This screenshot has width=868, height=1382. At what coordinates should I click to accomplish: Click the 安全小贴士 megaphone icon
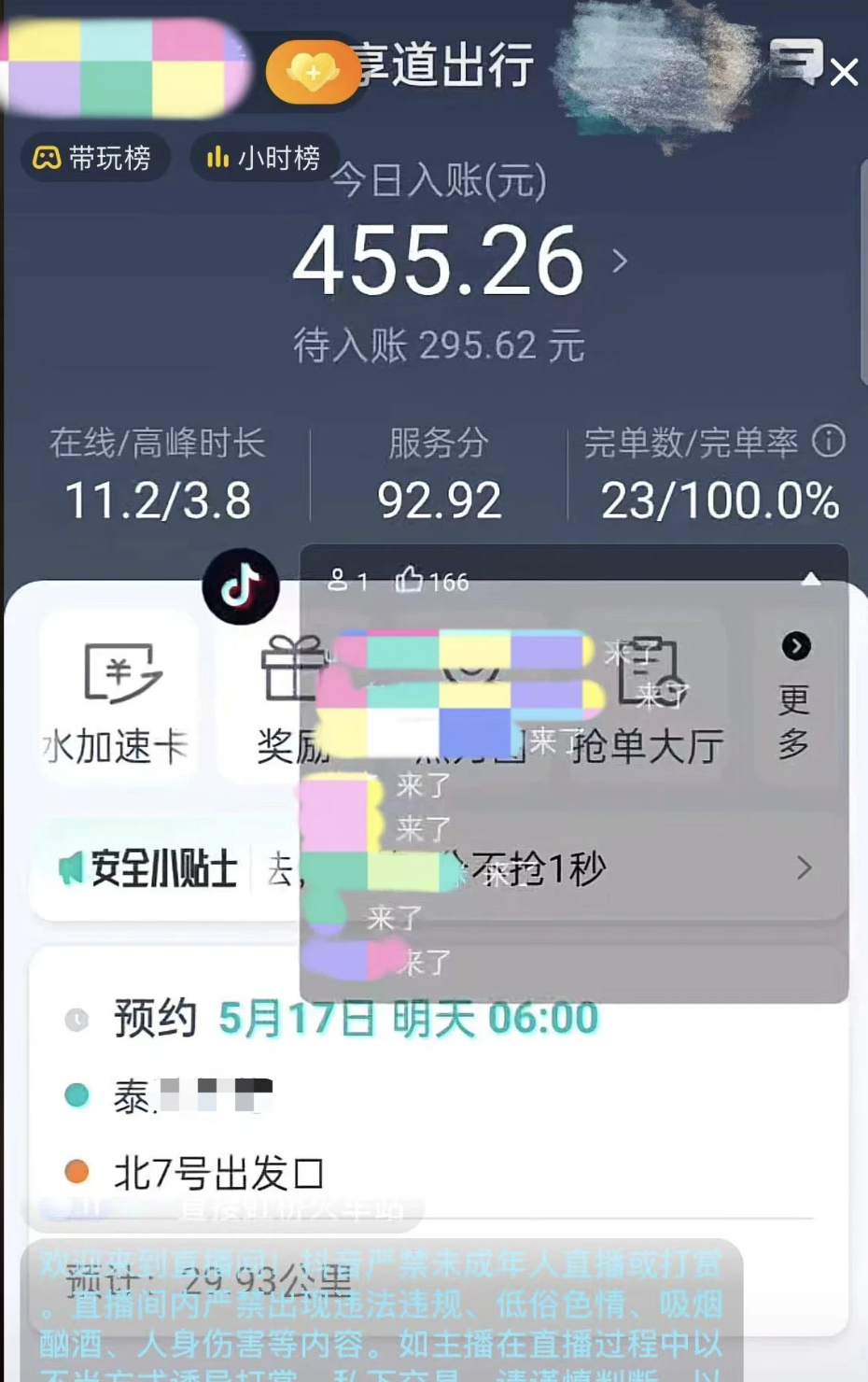pos(73,867)
